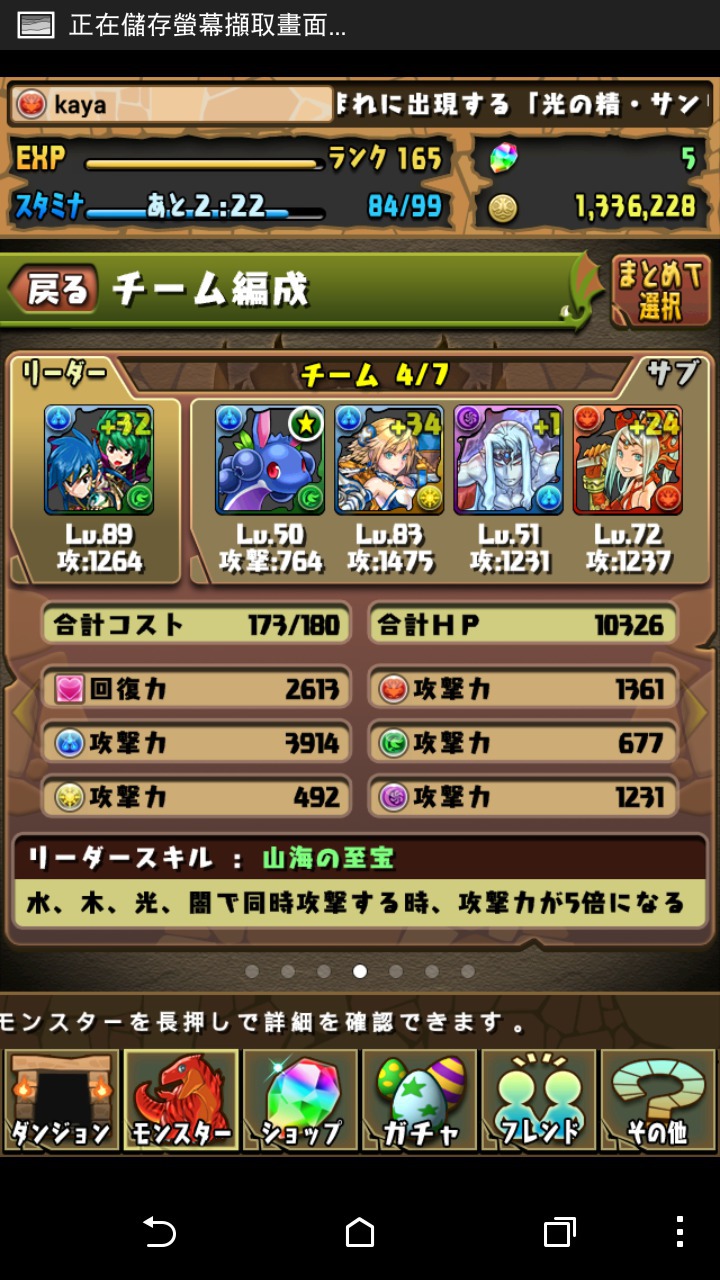
Task: Open the その他 others tab
Action: pyautogui.click(x=658, y=1100)
